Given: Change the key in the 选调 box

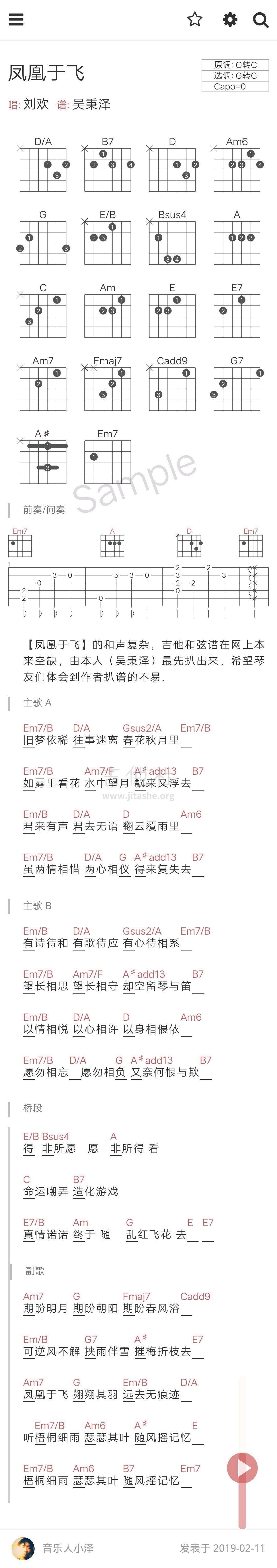Looking at the screenshot, I should (235, 75).
